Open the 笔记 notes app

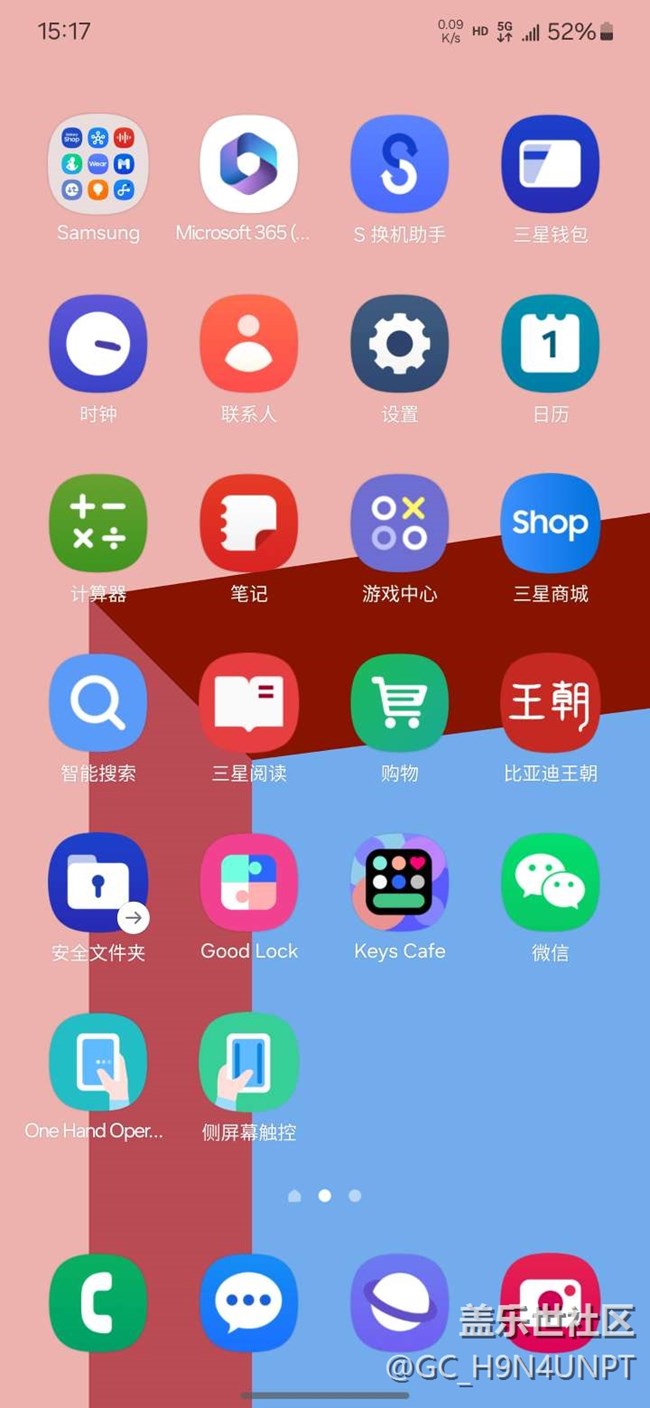[249, 523]
